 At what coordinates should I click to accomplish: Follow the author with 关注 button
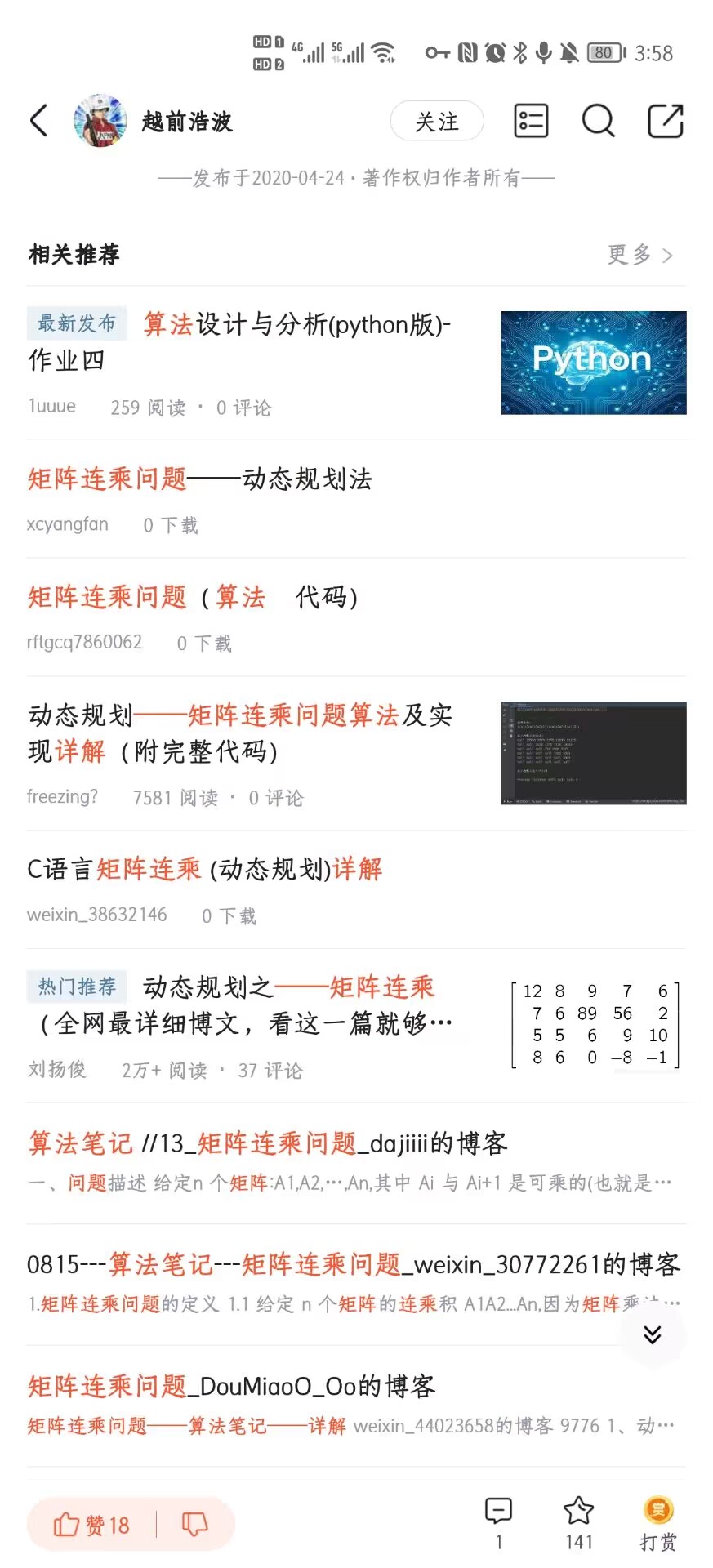point(436,122)
